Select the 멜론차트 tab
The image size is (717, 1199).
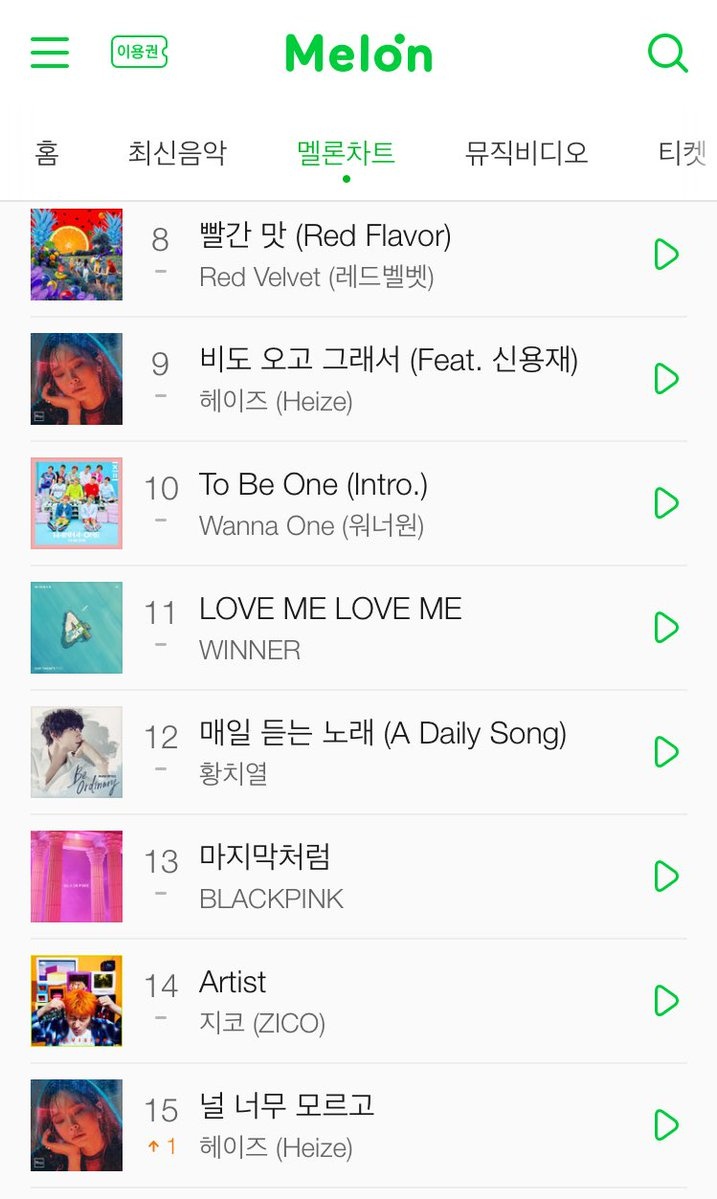coord(346,153)
